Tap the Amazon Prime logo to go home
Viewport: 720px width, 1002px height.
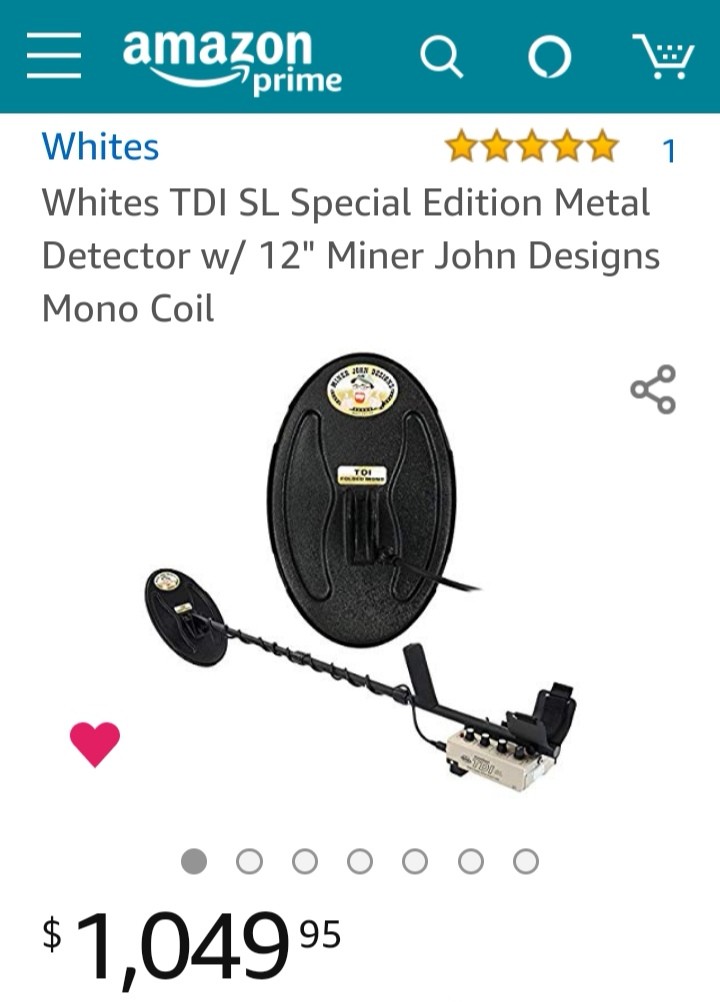click(232, 58)
